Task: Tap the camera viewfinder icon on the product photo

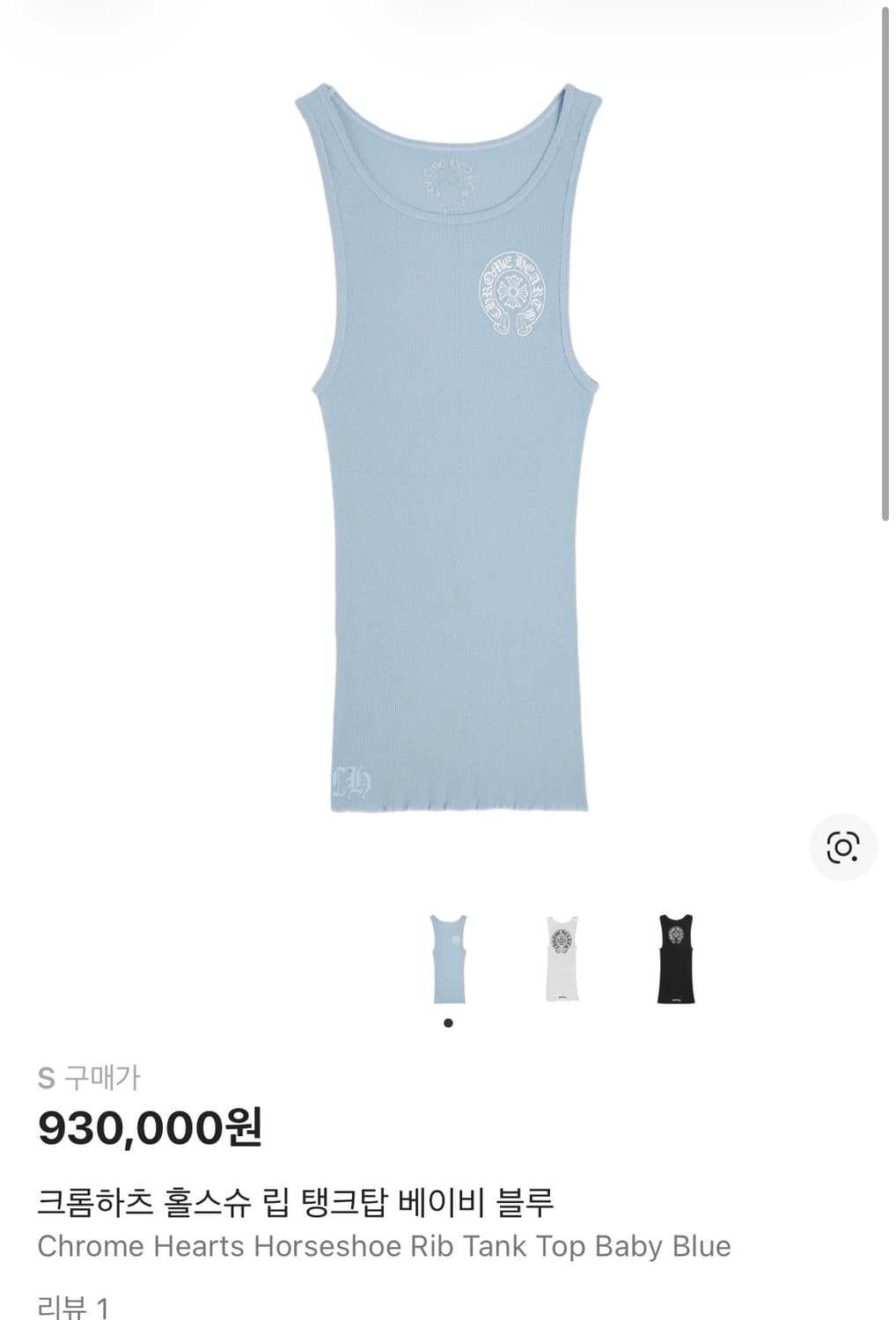Action: click(x=843, y=847)
